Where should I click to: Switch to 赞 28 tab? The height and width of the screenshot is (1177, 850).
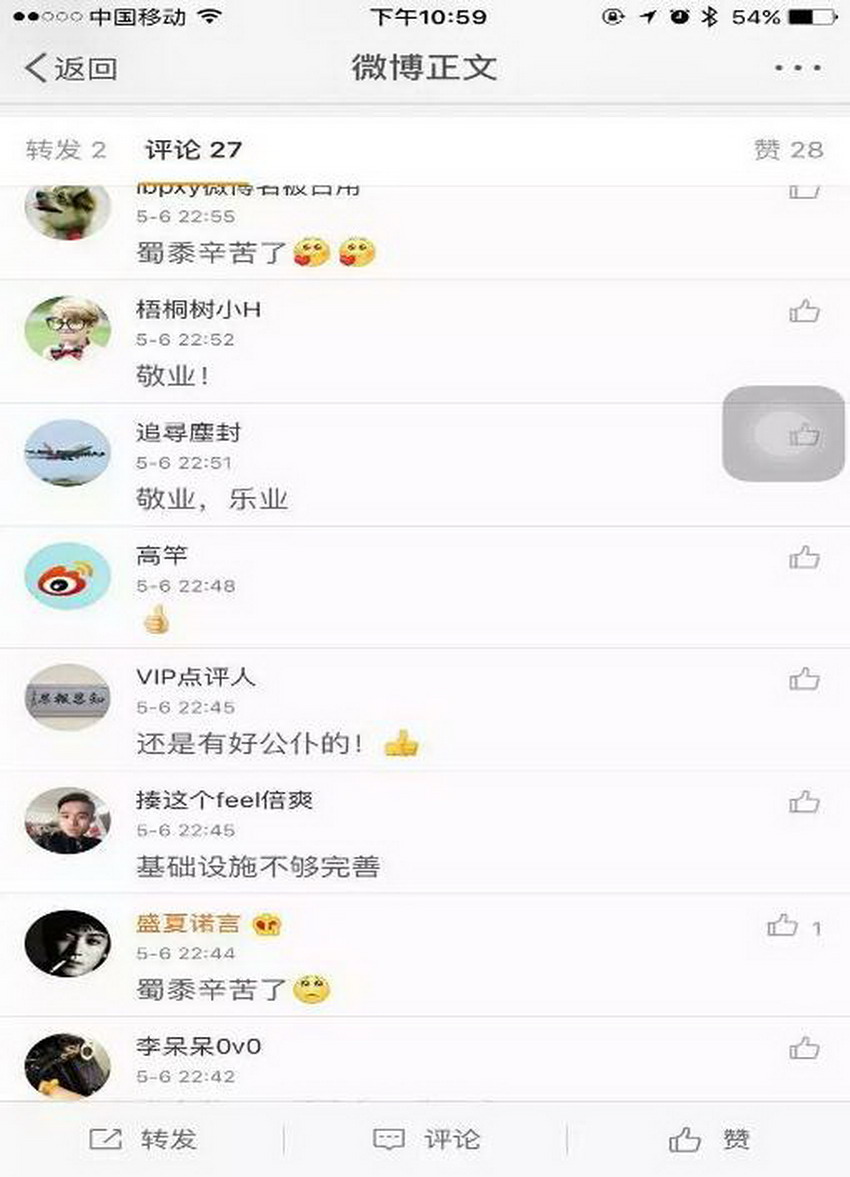point(788,150)
